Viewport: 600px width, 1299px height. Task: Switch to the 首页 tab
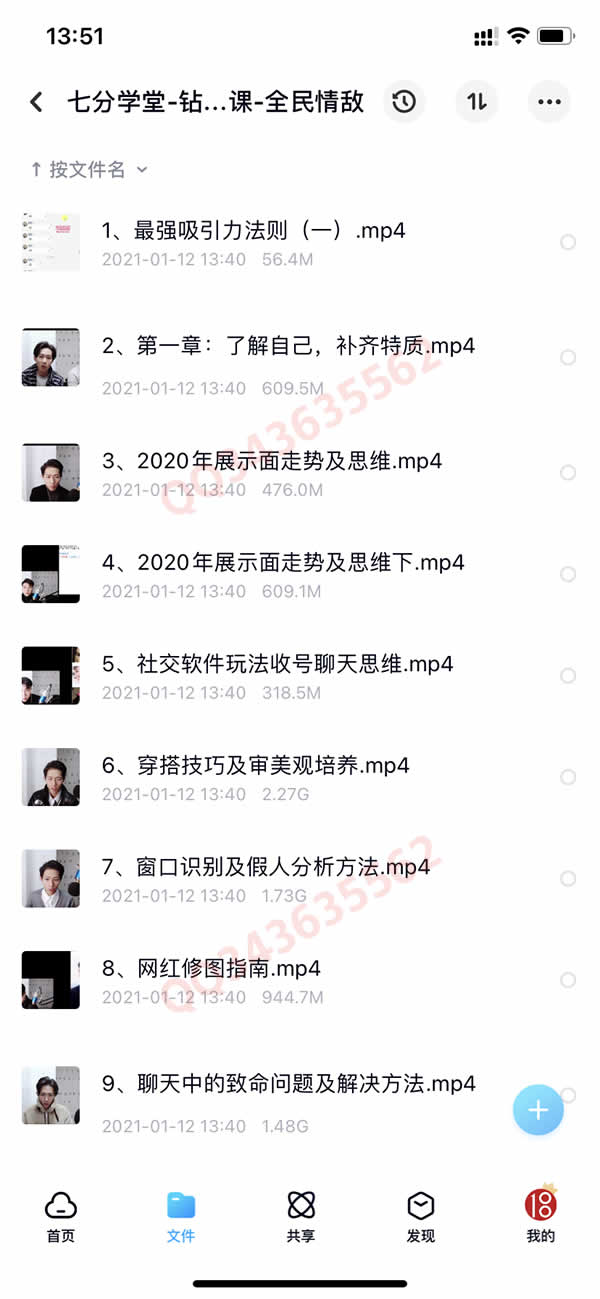point(61,1216)
